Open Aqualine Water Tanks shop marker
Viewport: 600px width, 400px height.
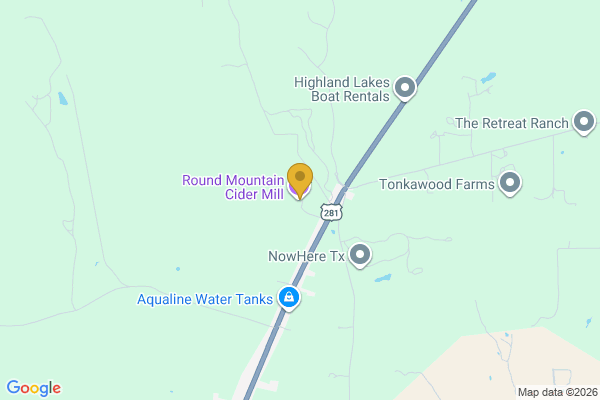point(288,297)
